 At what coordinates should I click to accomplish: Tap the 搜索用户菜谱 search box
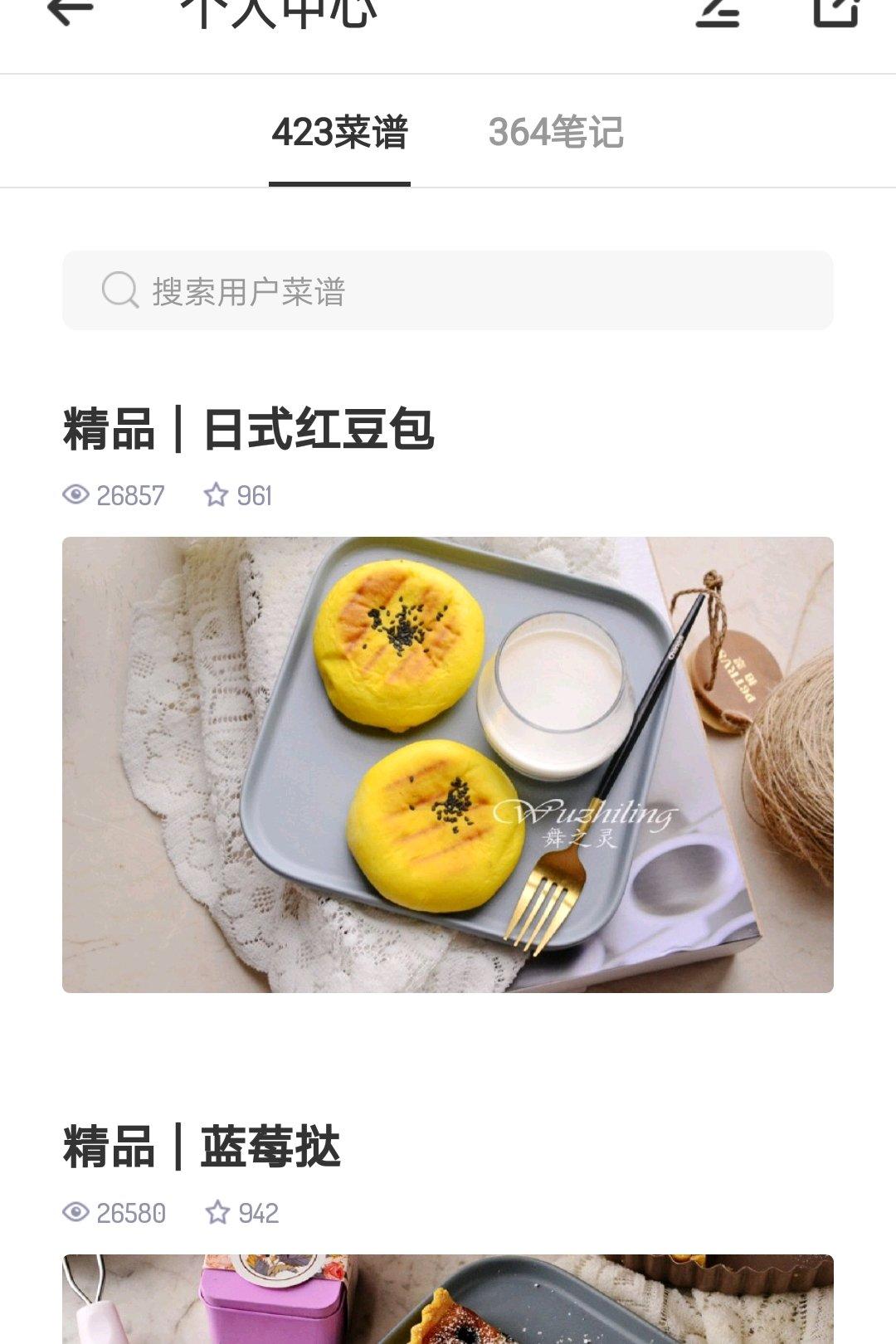(448, 290)
